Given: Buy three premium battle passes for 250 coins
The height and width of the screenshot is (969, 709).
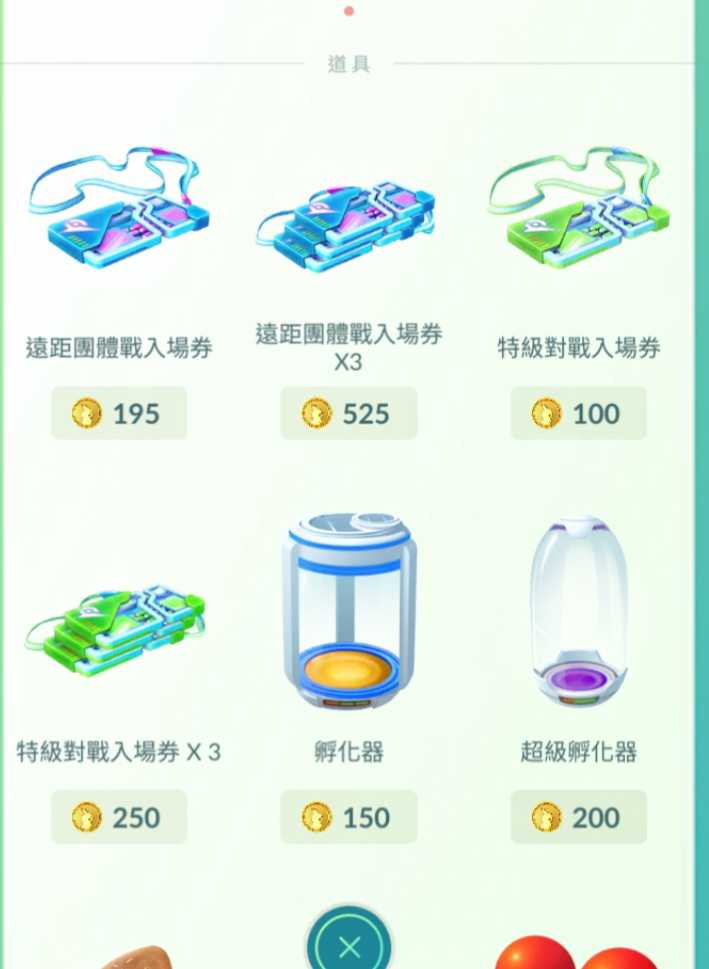Looking at the screenshot, I should (x=119, y=817).
